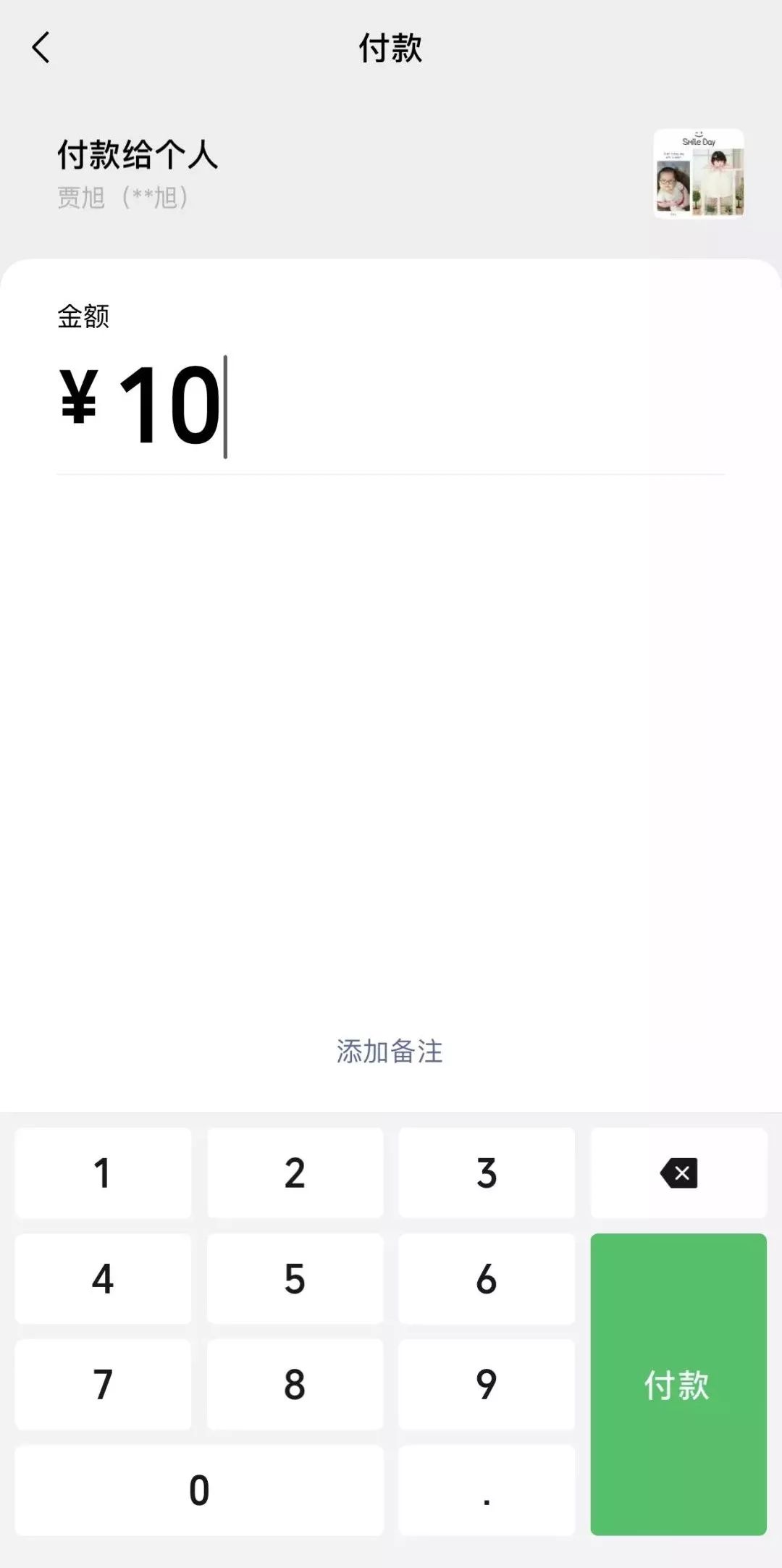The height and width of the screenshot is (1568, 782).
Task: Enter digit 7 on the keypad
Action: [103, 1385]
